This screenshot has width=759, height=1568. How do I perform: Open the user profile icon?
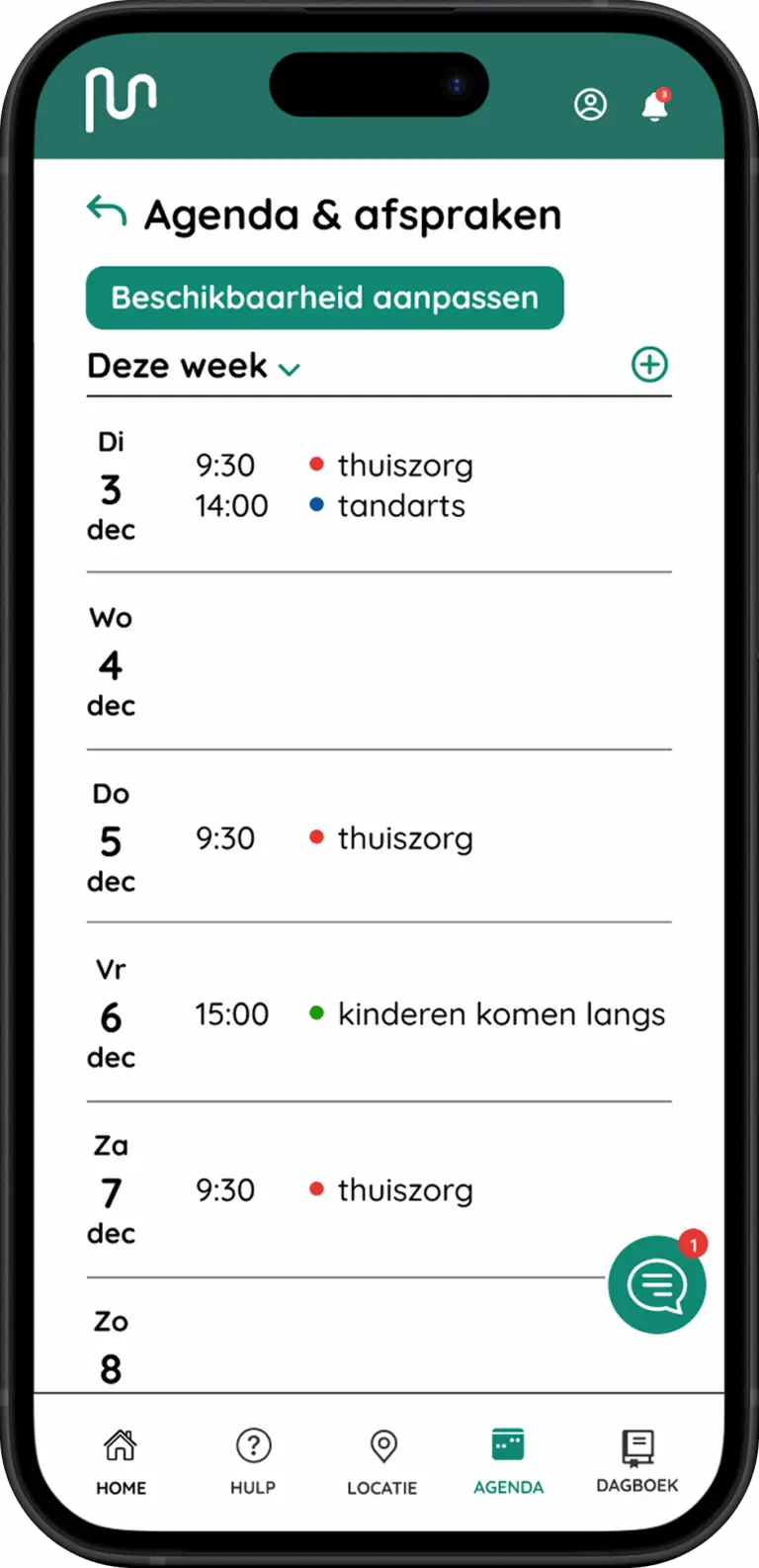(590, 105)
